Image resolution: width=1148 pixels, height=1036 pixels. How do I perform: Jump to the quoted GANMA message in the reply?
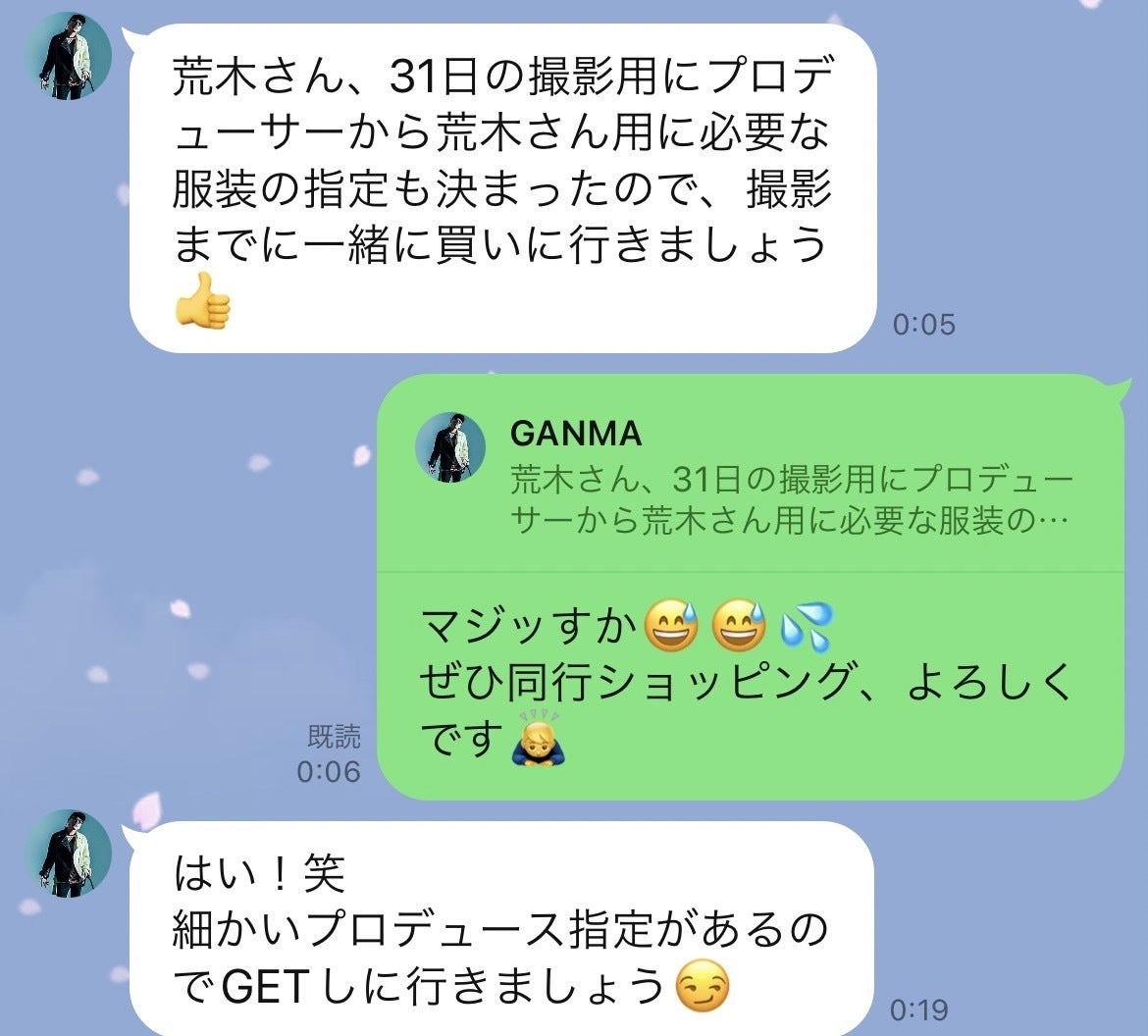point(750,478)
